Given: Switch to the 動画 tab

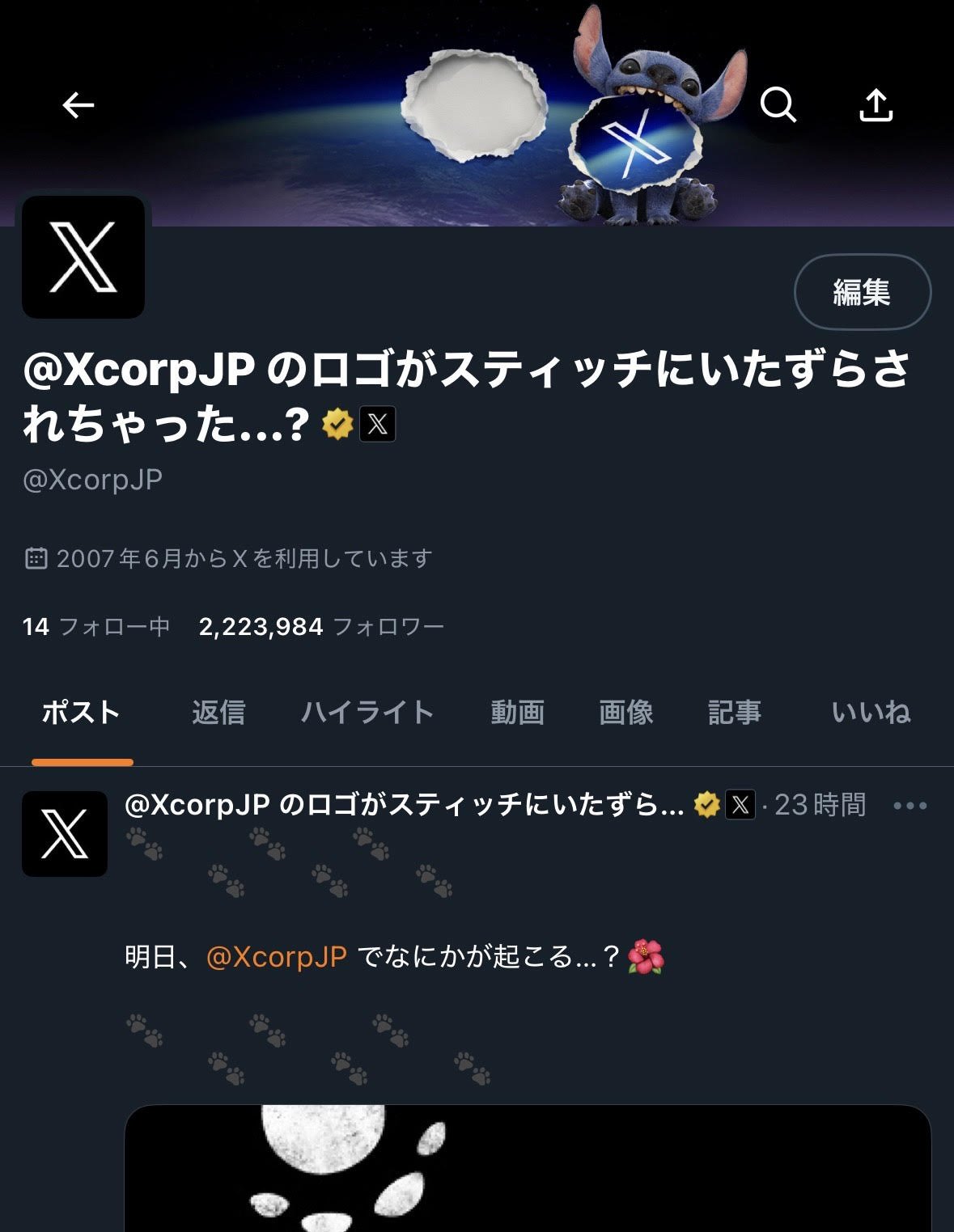Looking at the screenshot, I should coord(517,712).
